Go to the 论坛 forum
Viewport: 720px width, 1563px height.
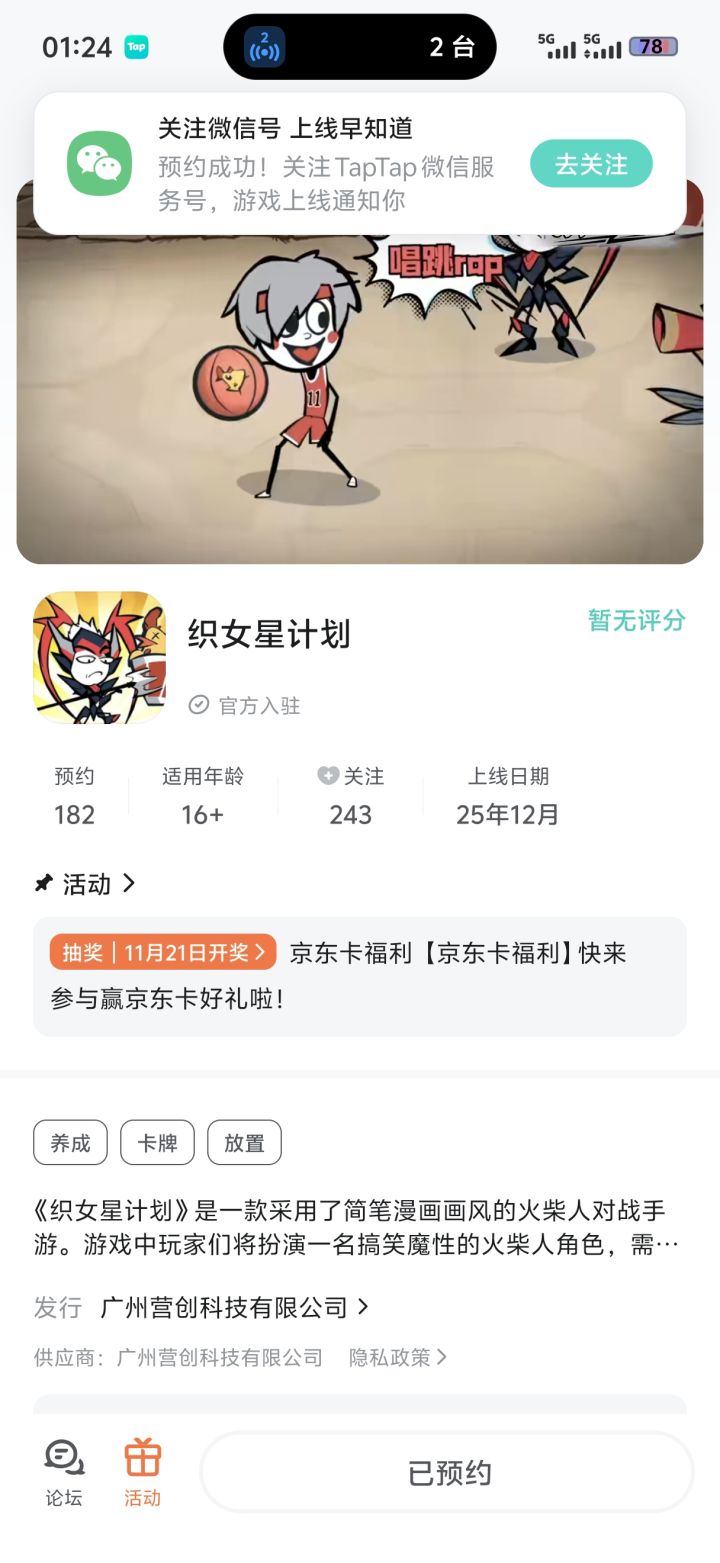(x=64, y=1472)
